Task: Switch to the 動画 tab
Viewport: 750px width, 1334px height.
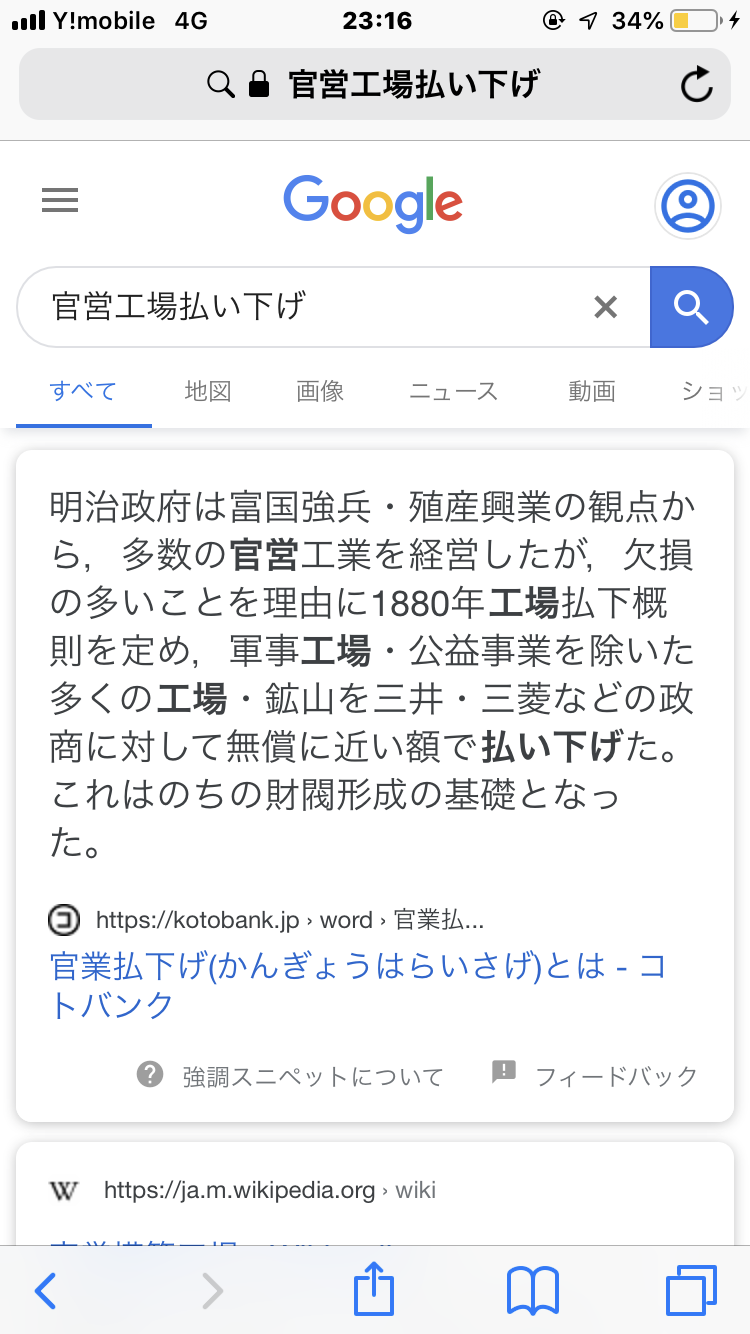Action: tap(591, 391)
